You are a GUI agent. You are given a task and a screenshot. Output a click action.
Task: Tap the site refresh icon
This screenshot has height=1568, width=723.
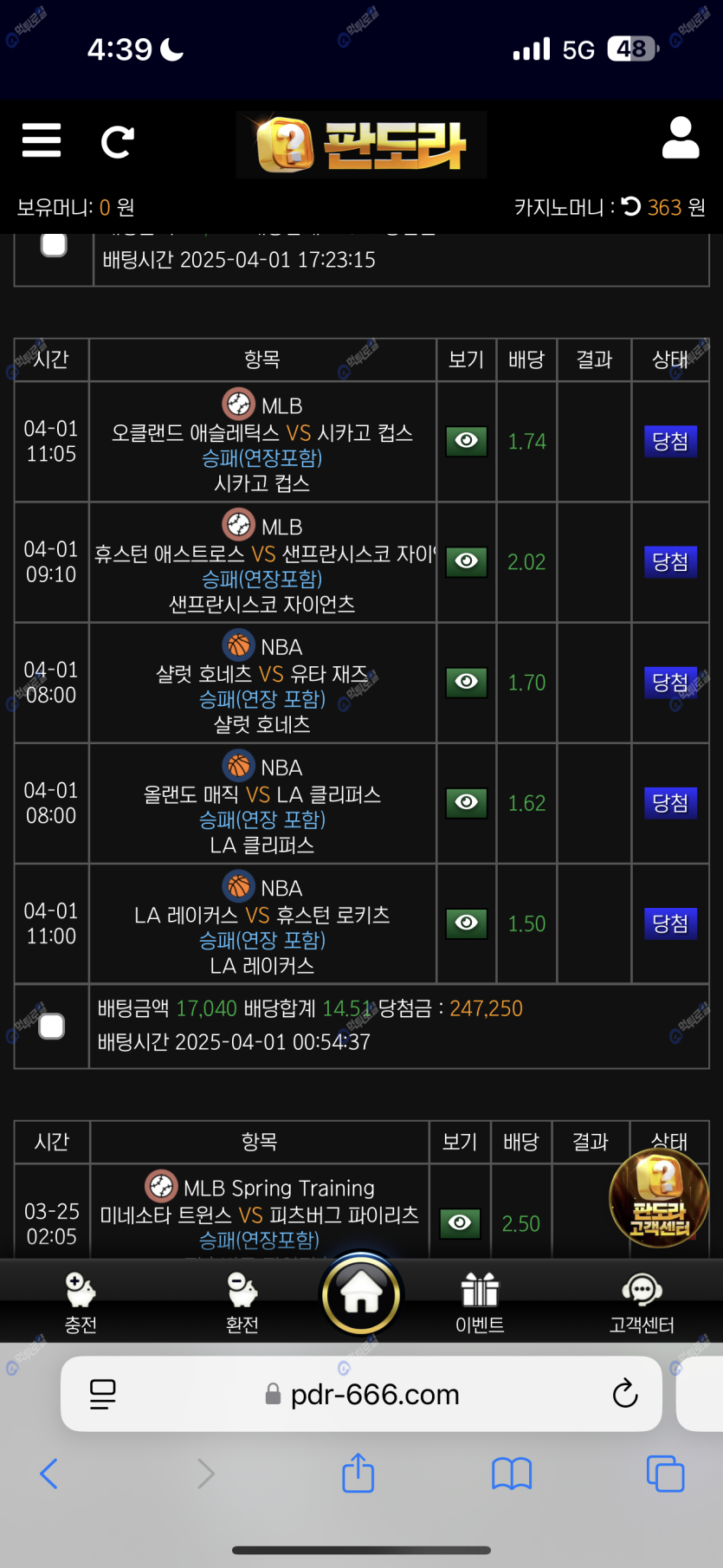(x=117, y=142)
